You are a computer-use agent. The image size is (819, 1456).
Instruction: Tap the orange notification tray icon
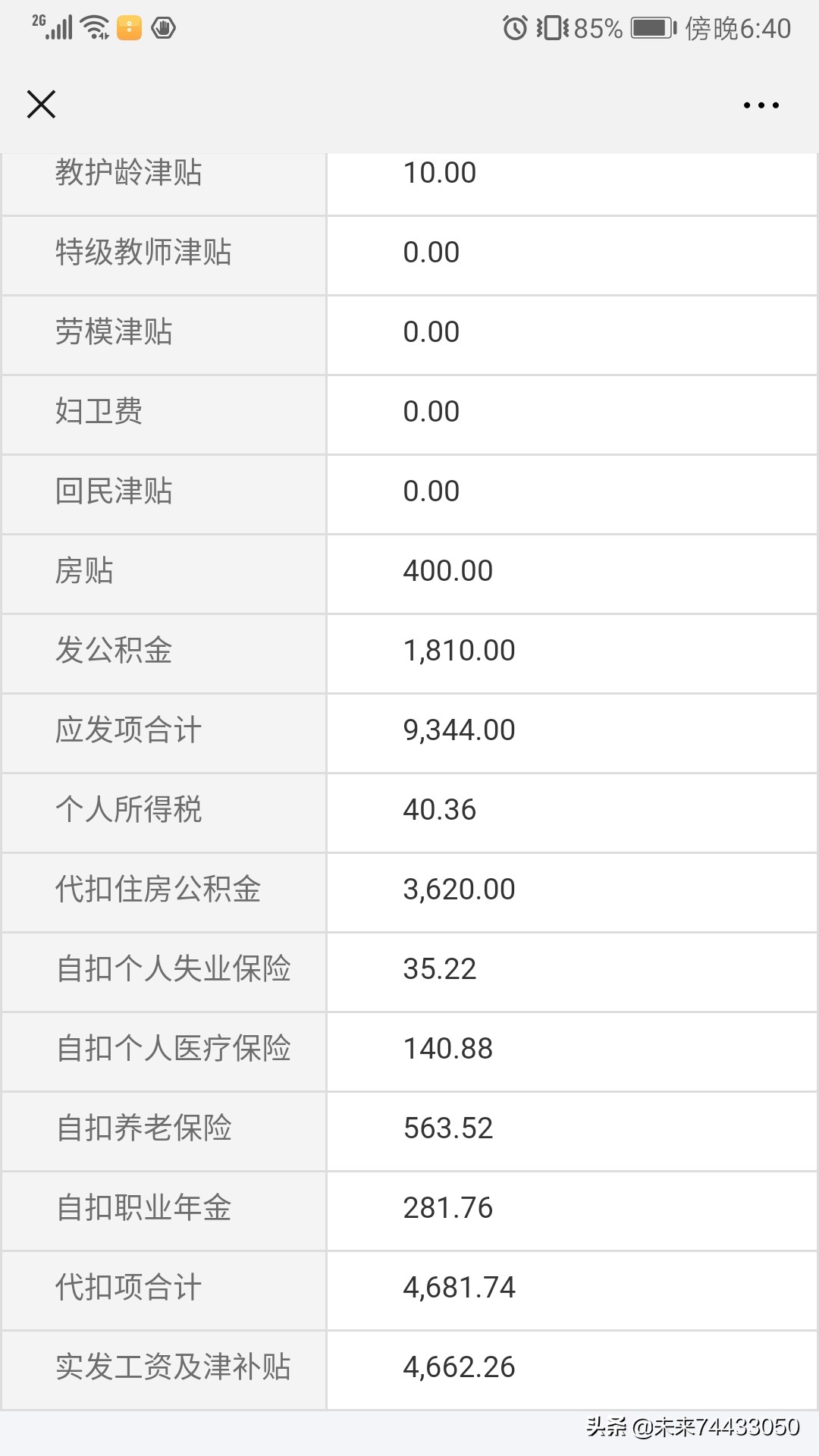pos(127,29)
